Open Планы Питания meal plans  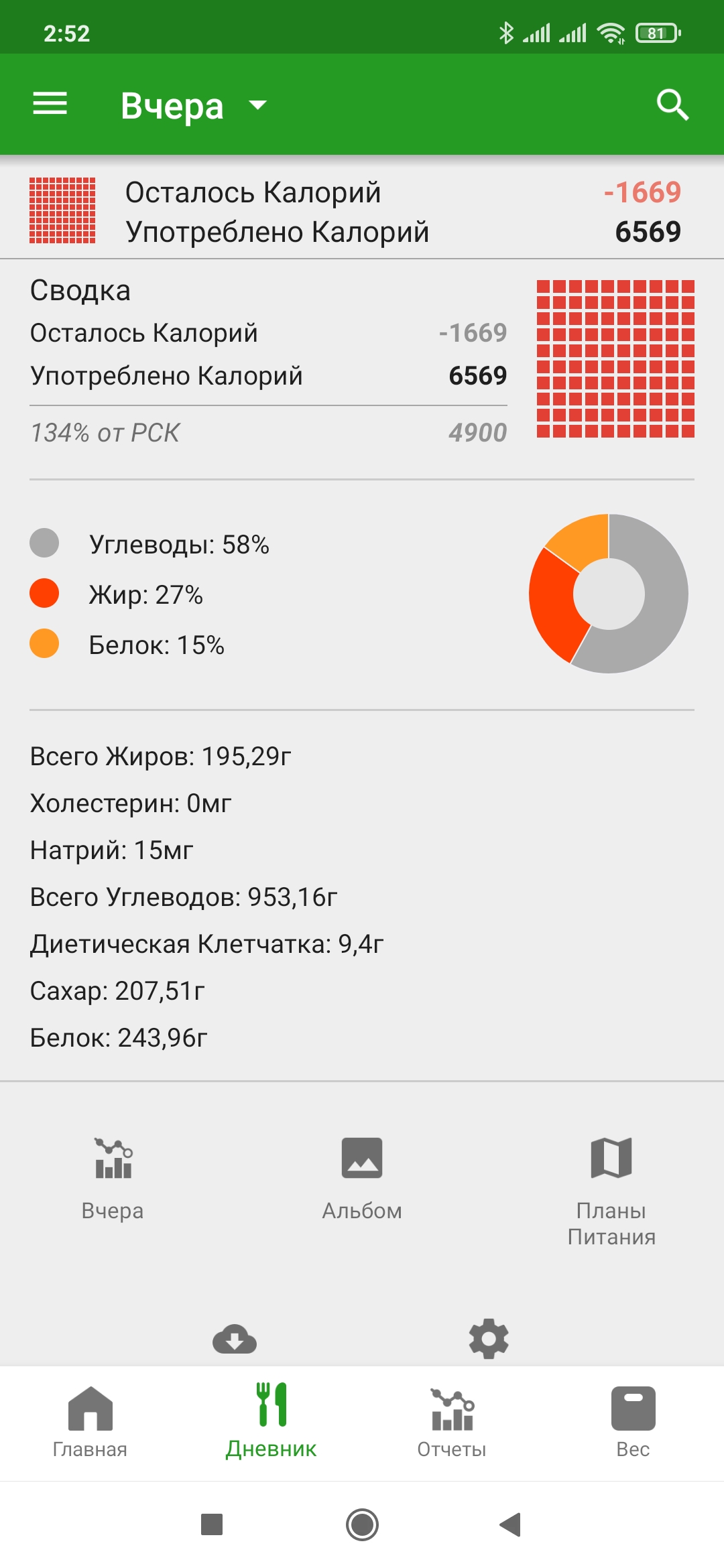click(611, 1189)
